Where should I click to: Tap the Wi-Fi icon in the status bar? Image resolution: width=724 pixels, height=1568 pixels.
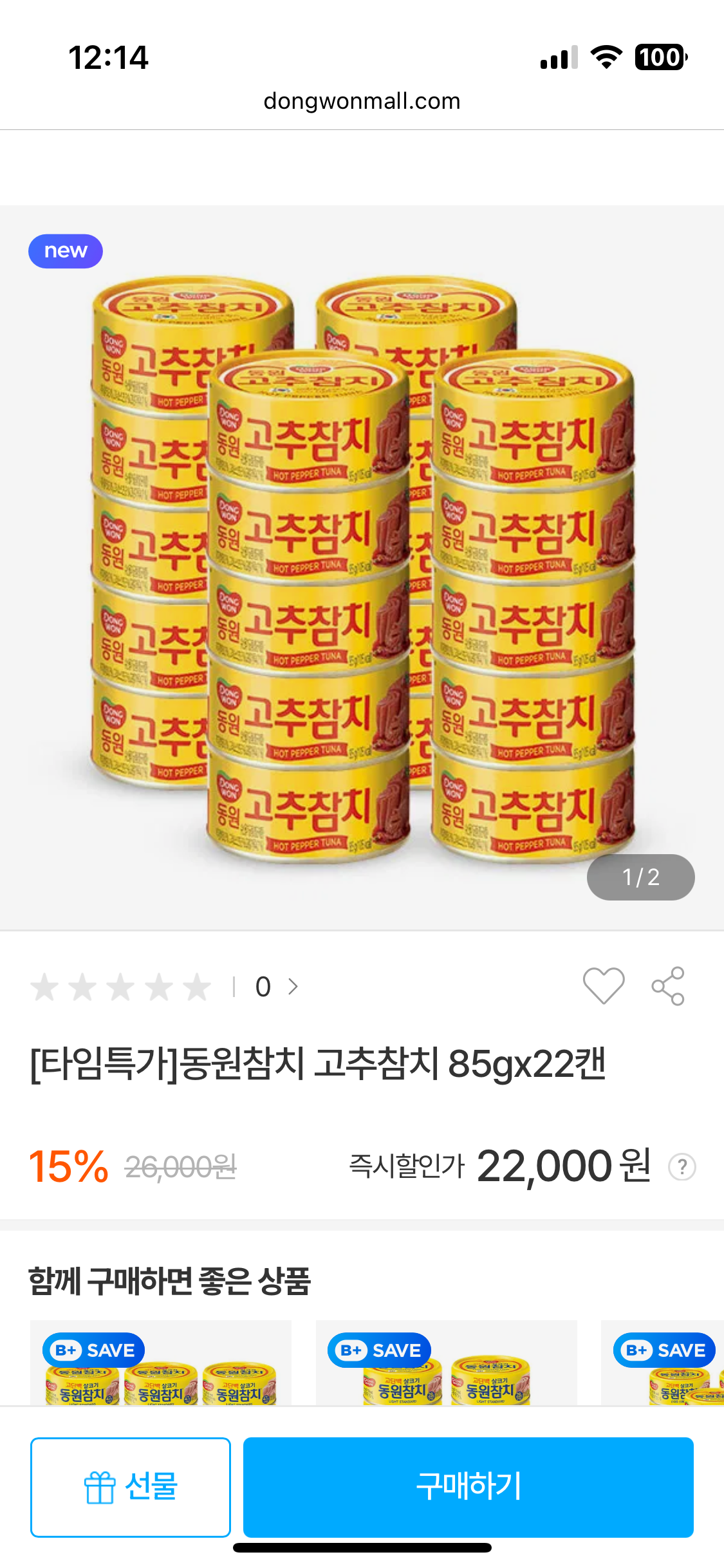tap(606, 57)
